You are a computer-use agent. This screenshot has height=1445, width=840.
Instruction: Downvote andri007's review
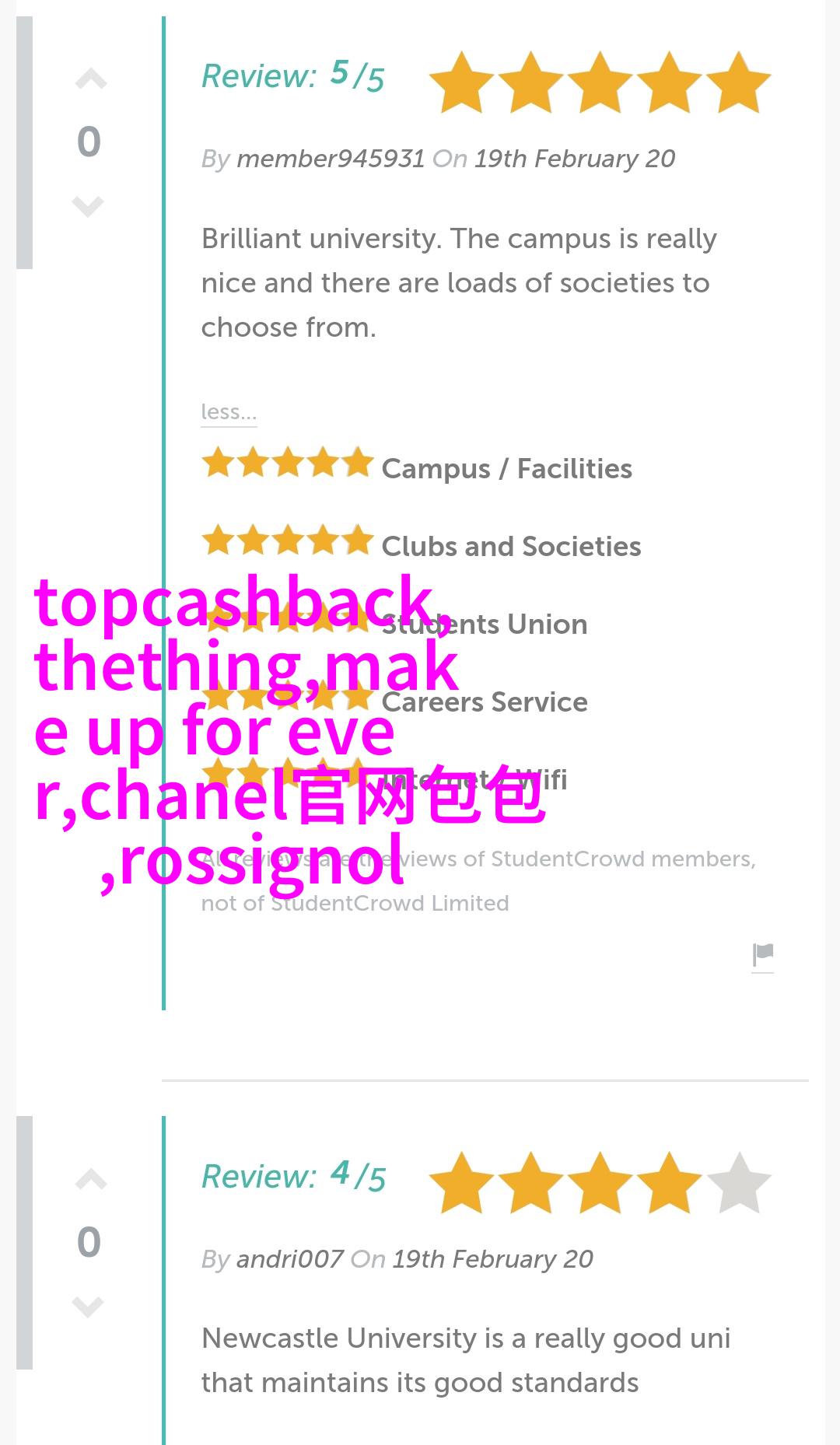(x=88, y=1307)
